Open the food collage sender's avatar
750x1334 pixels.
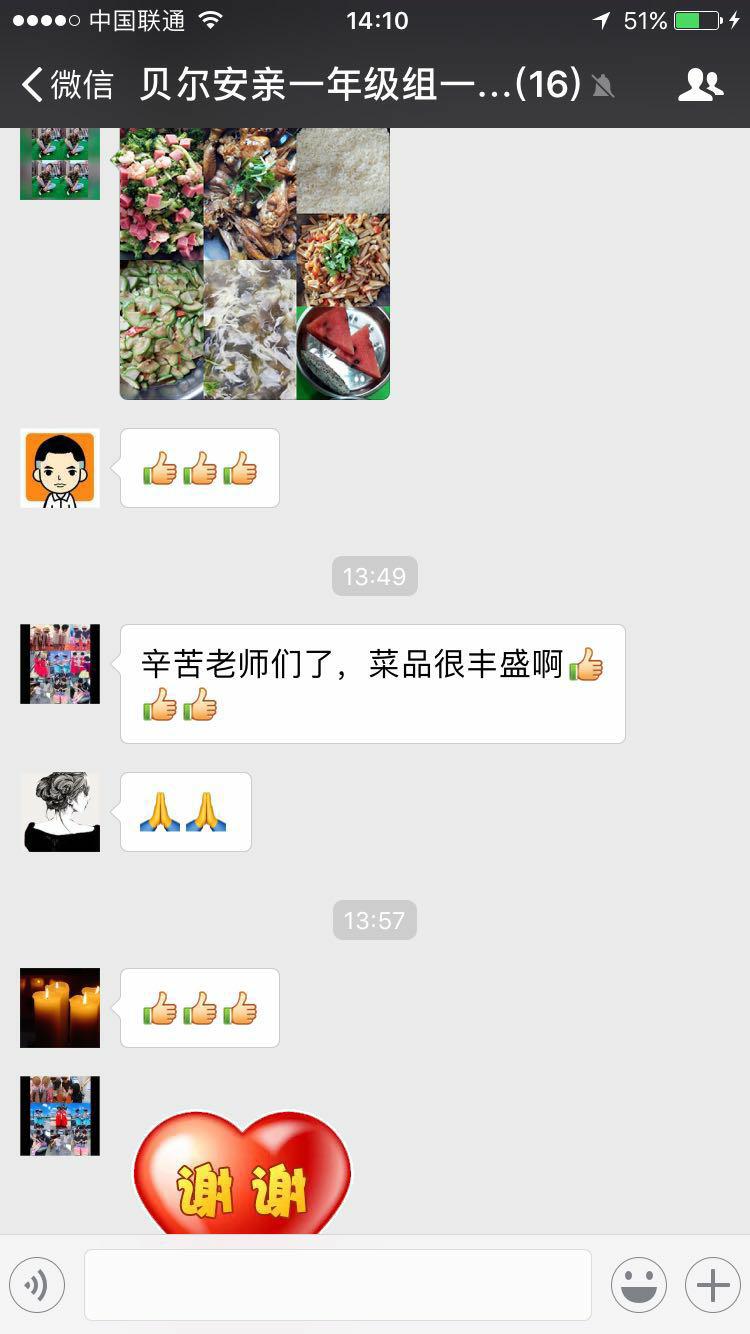[x=60, y=164]
